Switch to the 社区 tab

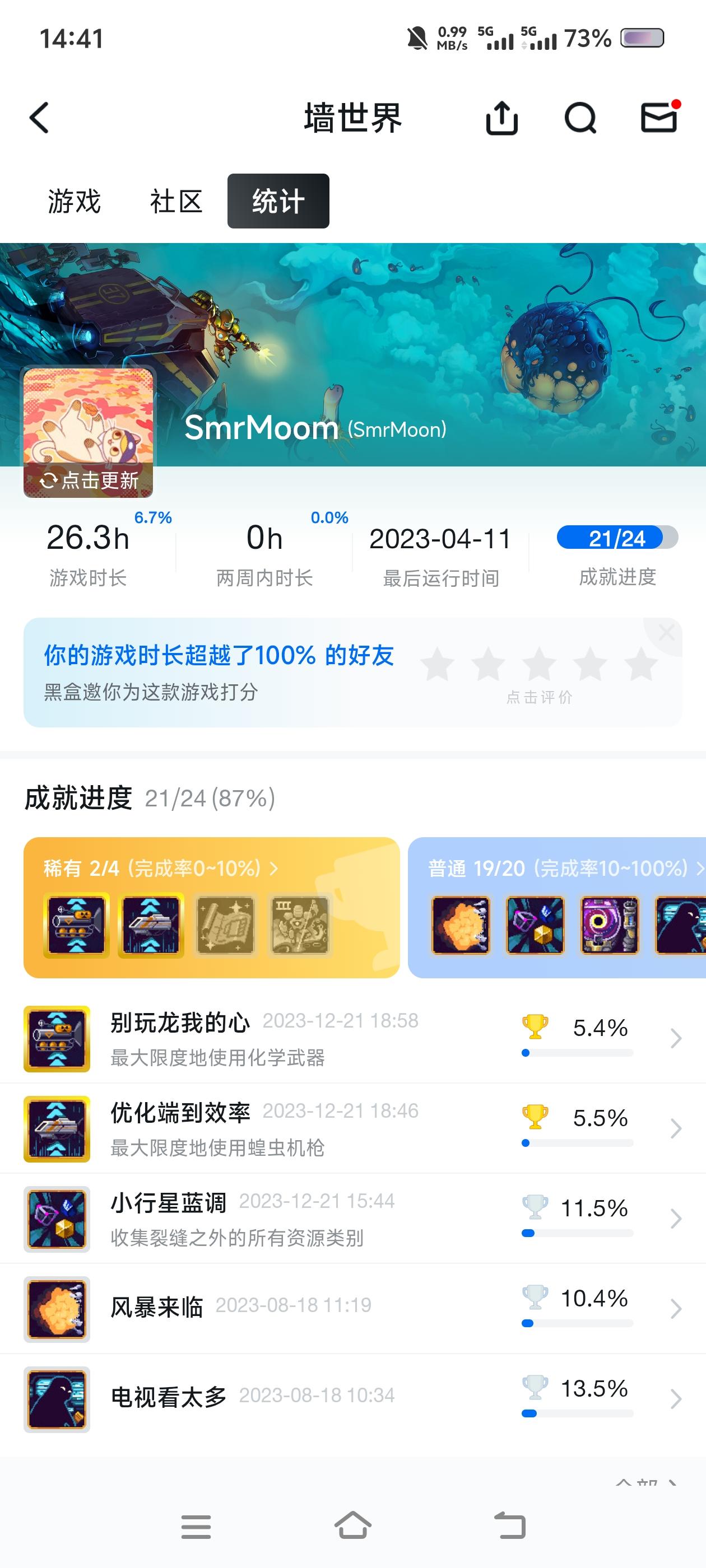(x=175, y=202)
